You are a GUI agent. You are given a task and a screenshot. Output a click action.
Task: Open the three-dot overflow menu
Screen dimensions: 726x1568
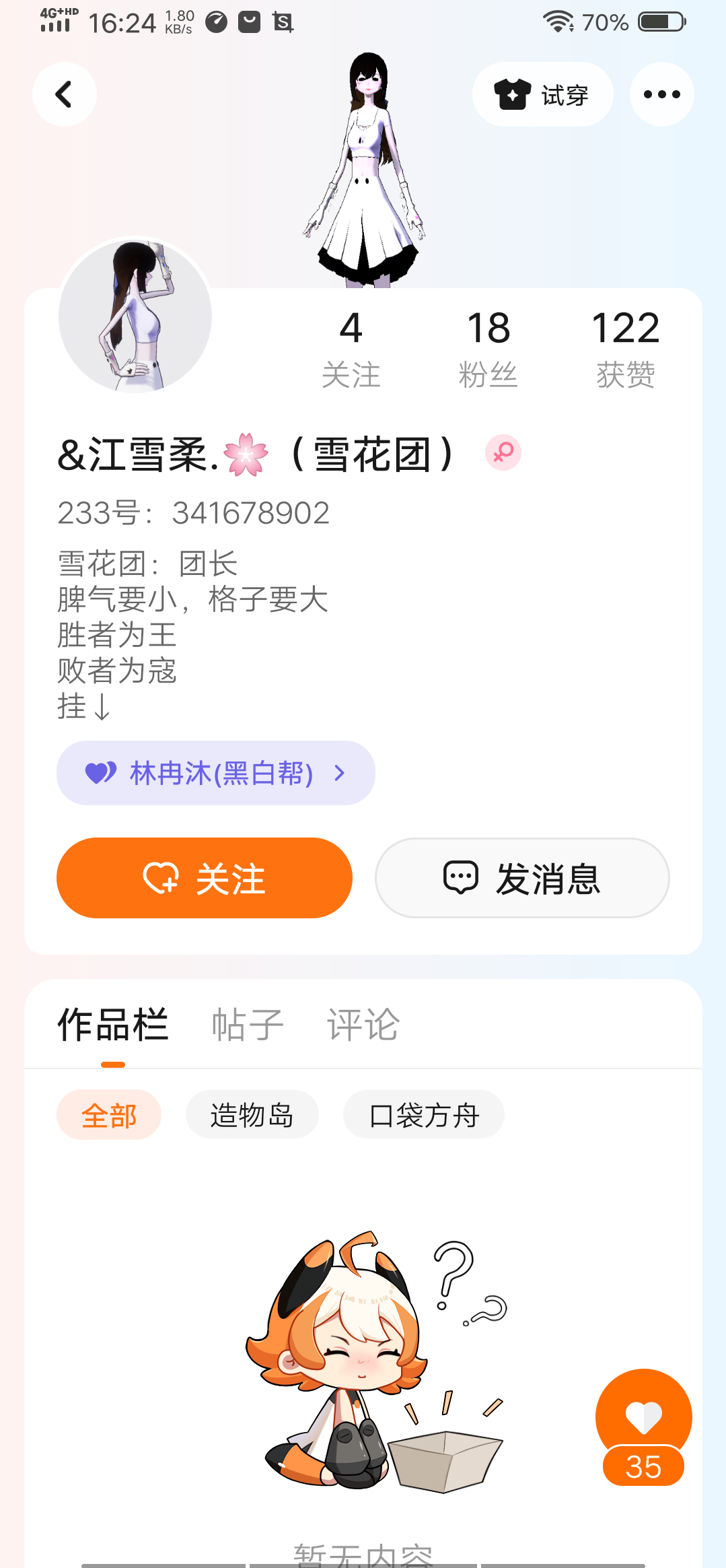[661, 94]
